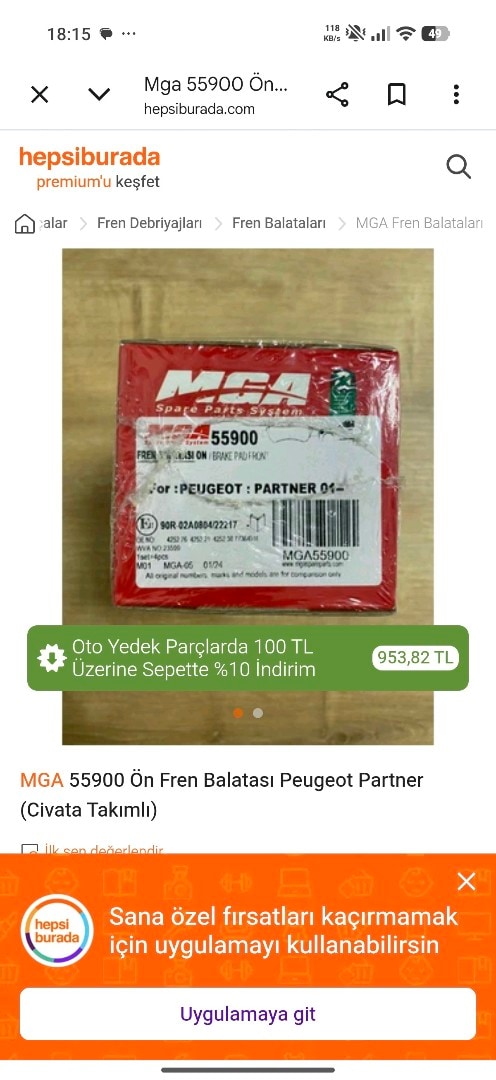Image resolution: width=496 pixels, height=1080 pixels.
Task: Open the Fren Debriyajları breadcrumb
Action: (149, 223)
